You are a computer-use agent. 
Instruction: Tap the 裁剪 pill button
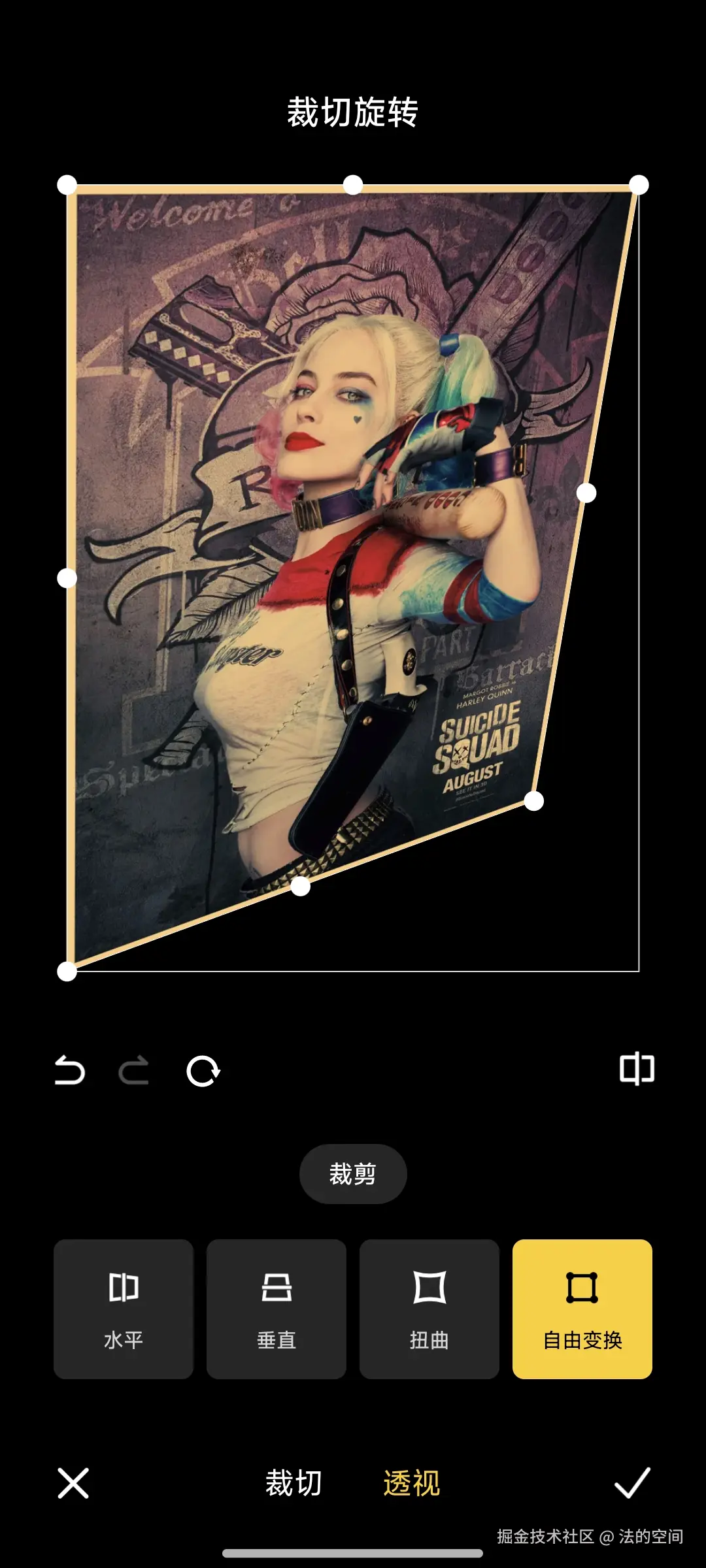(353, 1174)
